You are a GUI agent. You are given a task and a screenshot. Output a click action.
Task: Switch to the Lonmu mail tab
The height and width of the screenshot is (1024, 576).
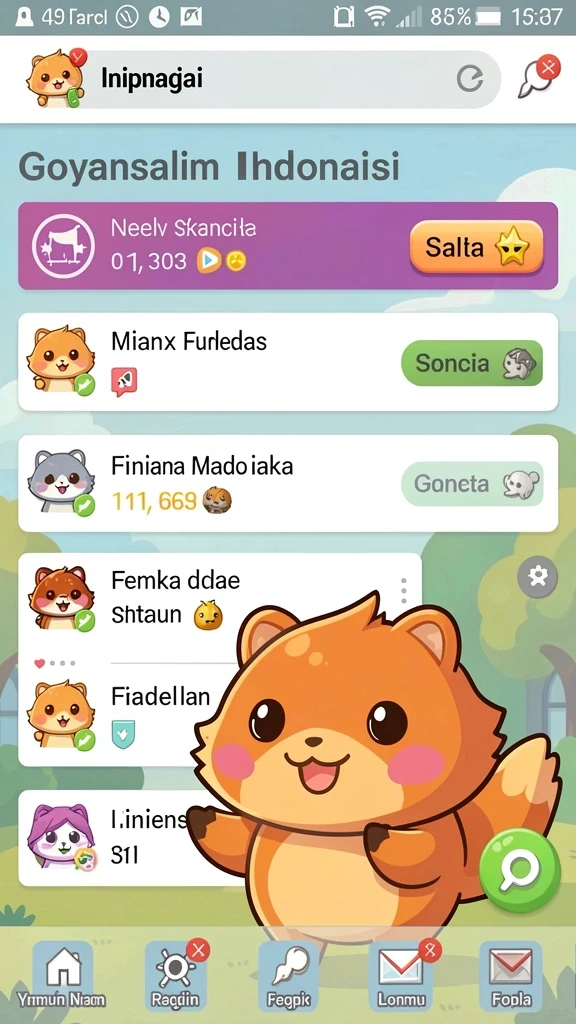click(x=401, y=976)
